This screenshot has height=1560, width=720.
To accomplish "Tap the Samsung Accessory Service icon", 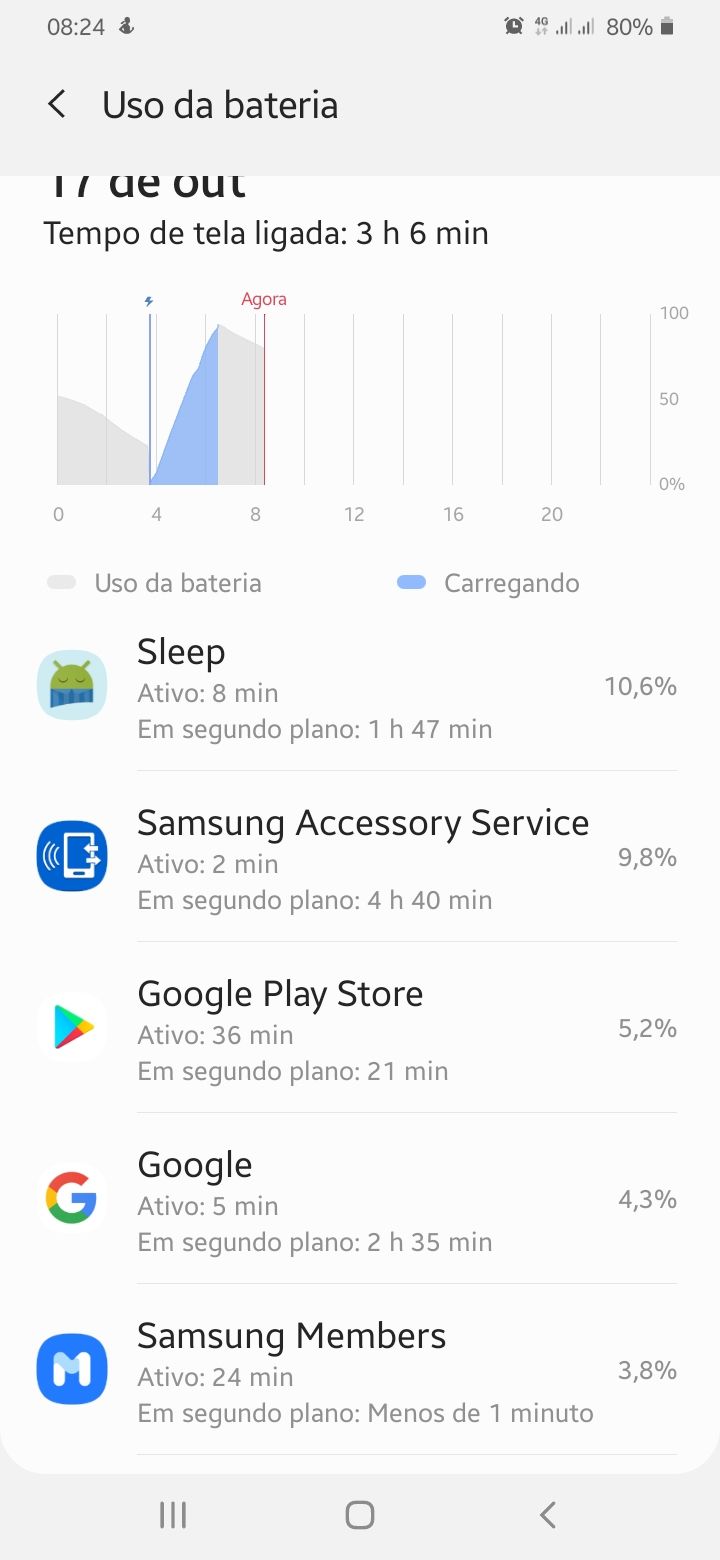I will tap(71, 856).
